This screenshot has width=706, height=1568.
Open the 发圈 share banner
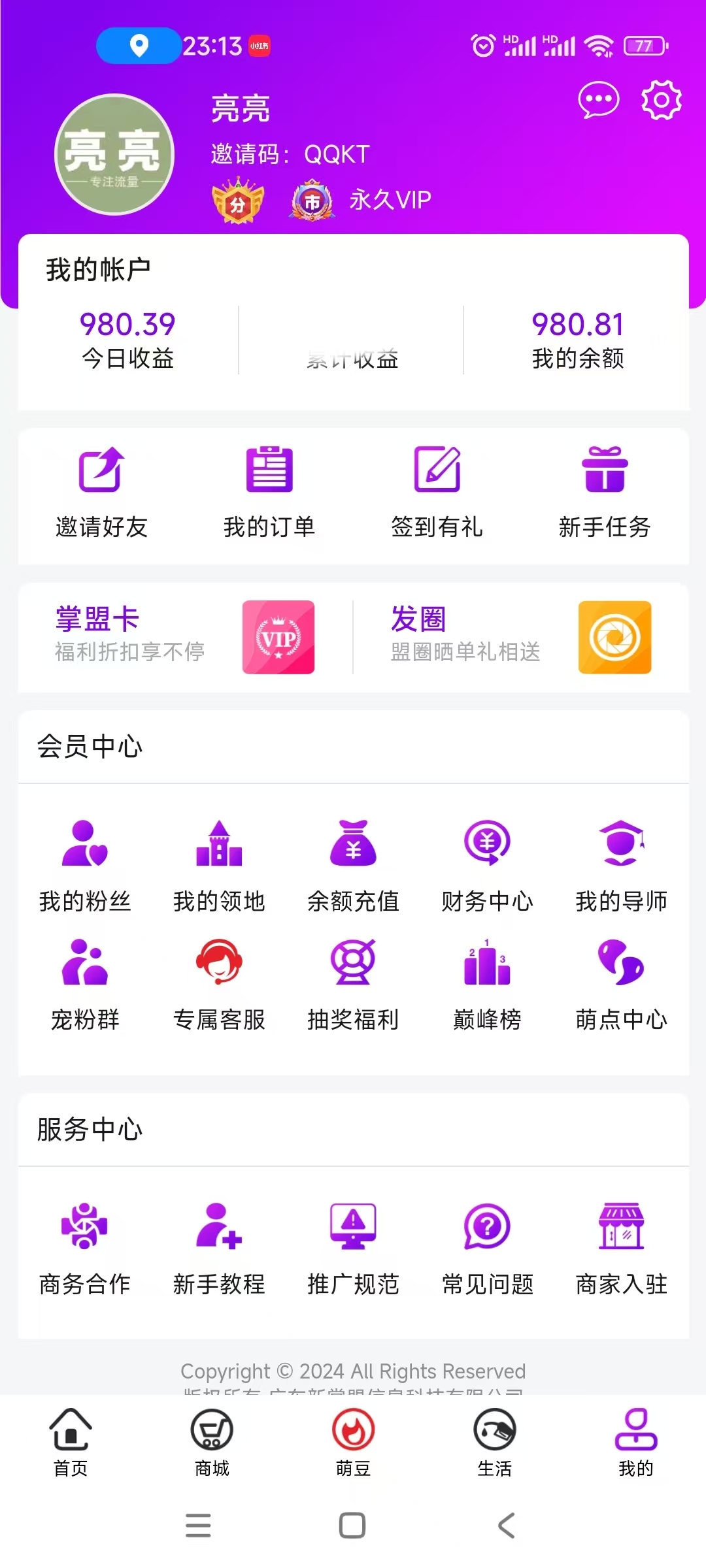521,637
